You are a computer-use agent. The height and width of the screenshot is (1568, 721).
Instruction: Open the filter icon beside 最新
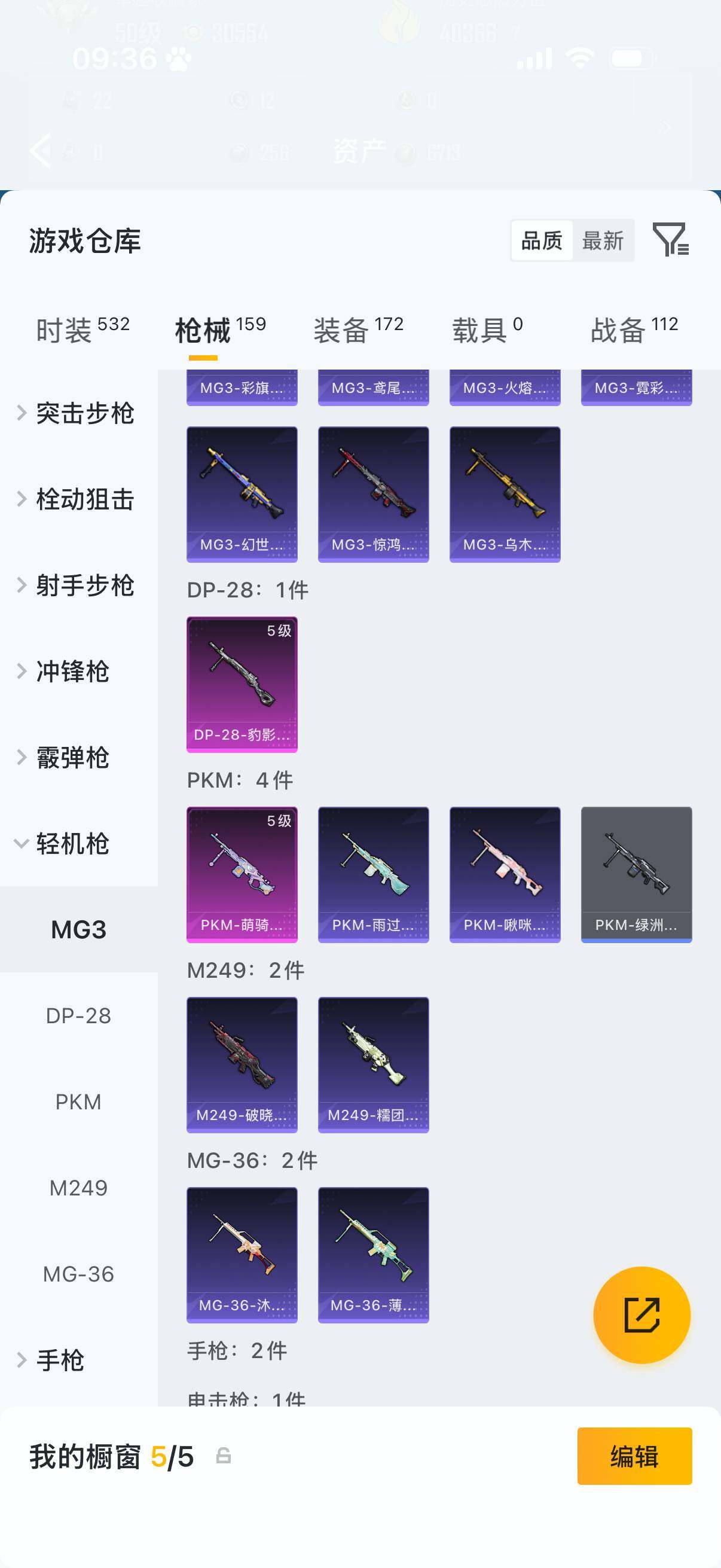click(x=671, y=240)
